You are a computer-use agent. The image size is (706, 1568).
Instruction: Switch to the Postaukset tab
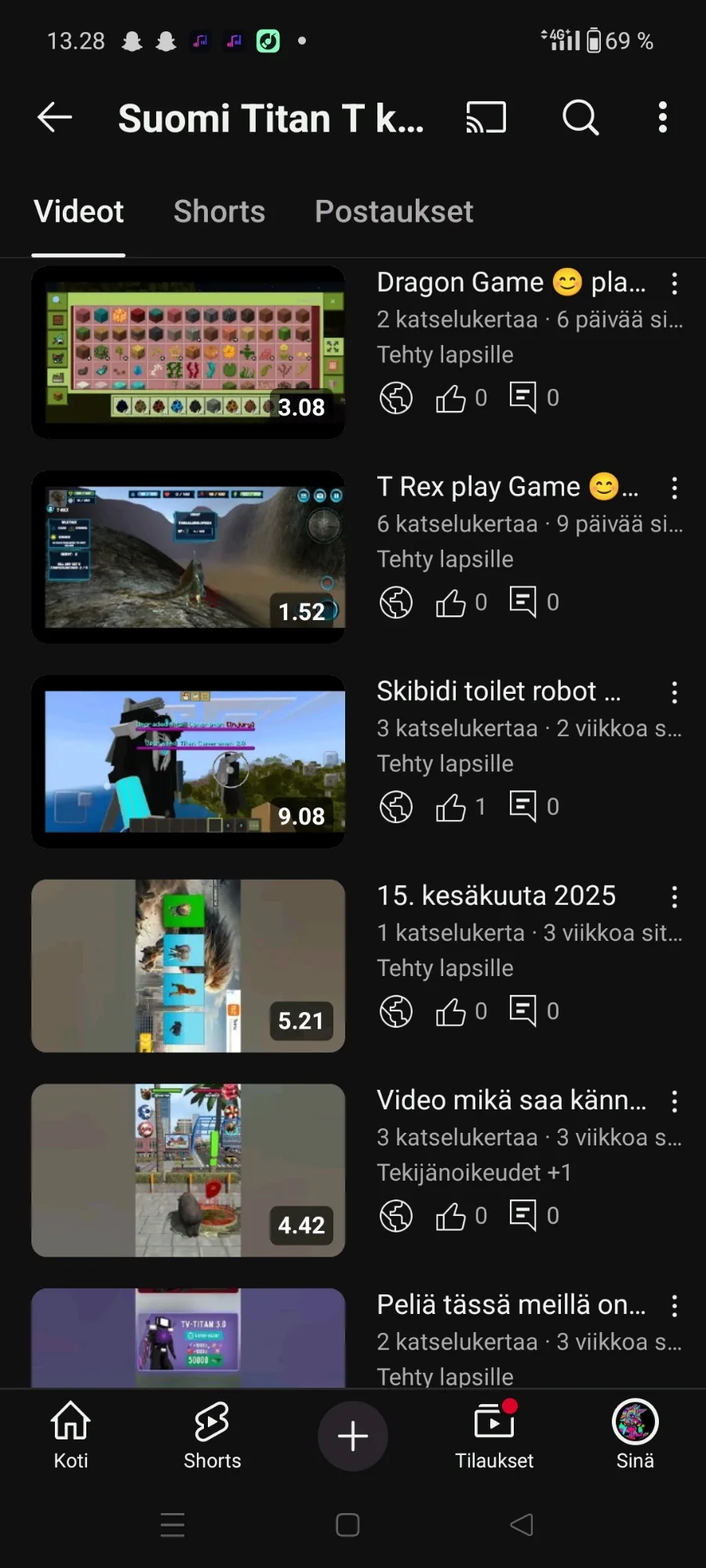(394, 212)
